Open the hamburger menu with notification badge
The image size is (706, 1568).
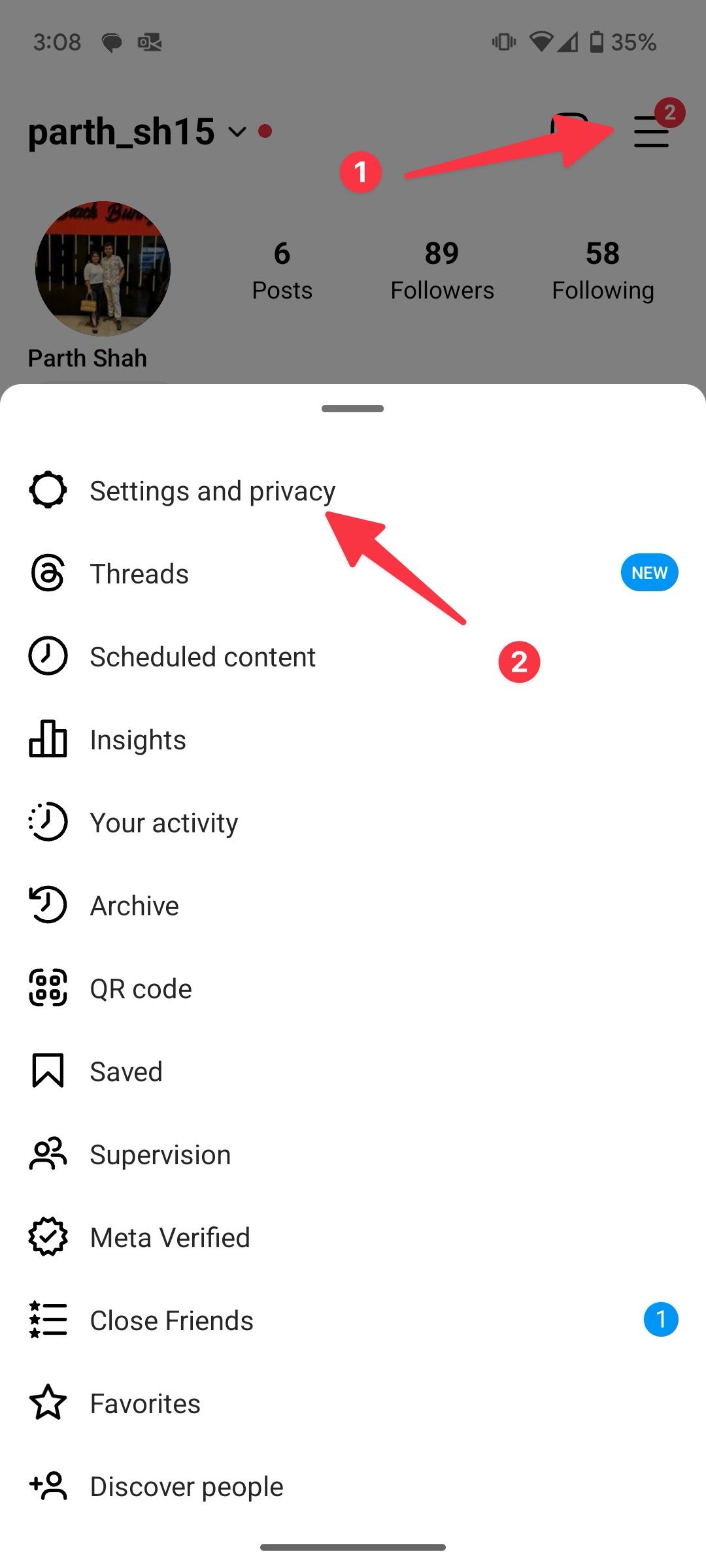[x=651, y=131]
